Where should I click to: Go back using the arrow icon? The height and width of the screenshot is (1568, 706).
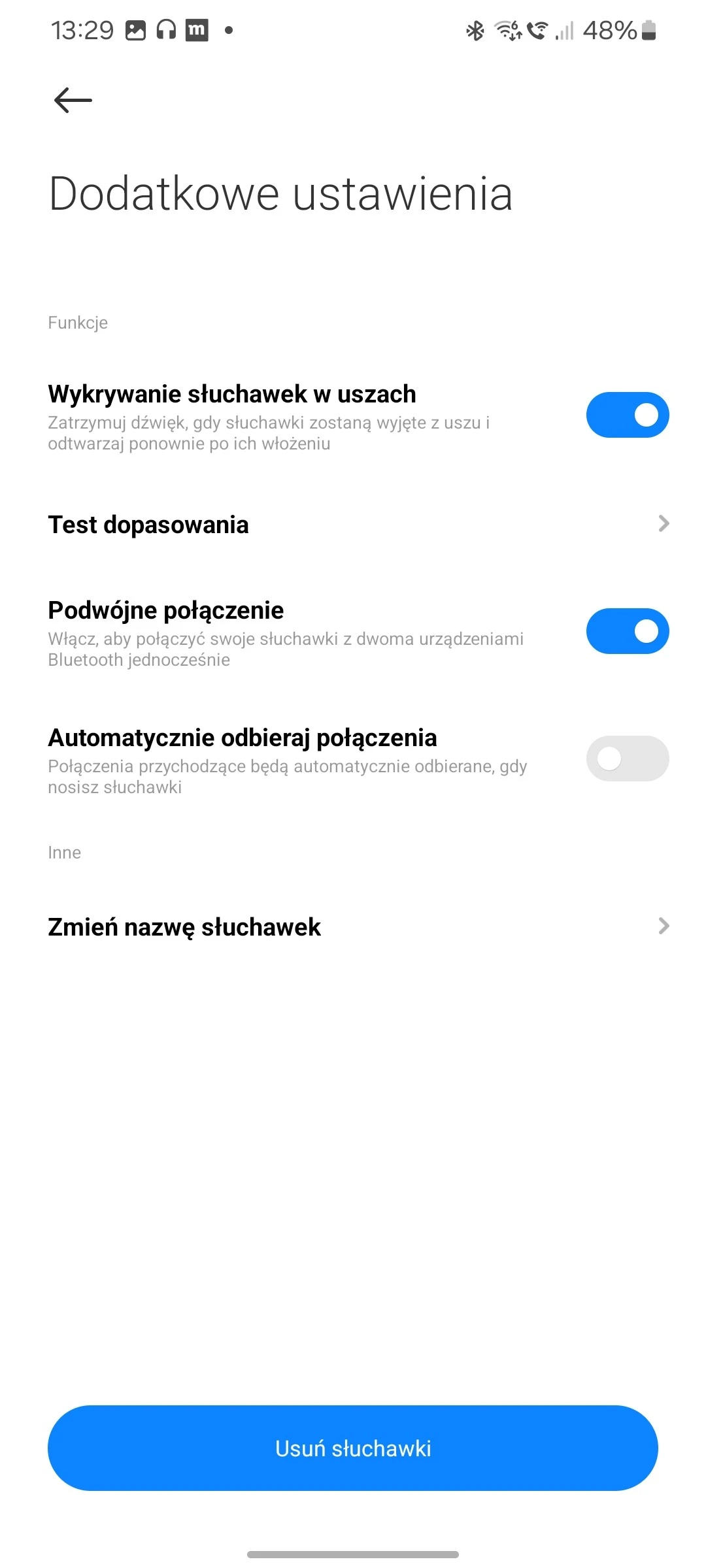pyautogui.click(x=73, y=100)
